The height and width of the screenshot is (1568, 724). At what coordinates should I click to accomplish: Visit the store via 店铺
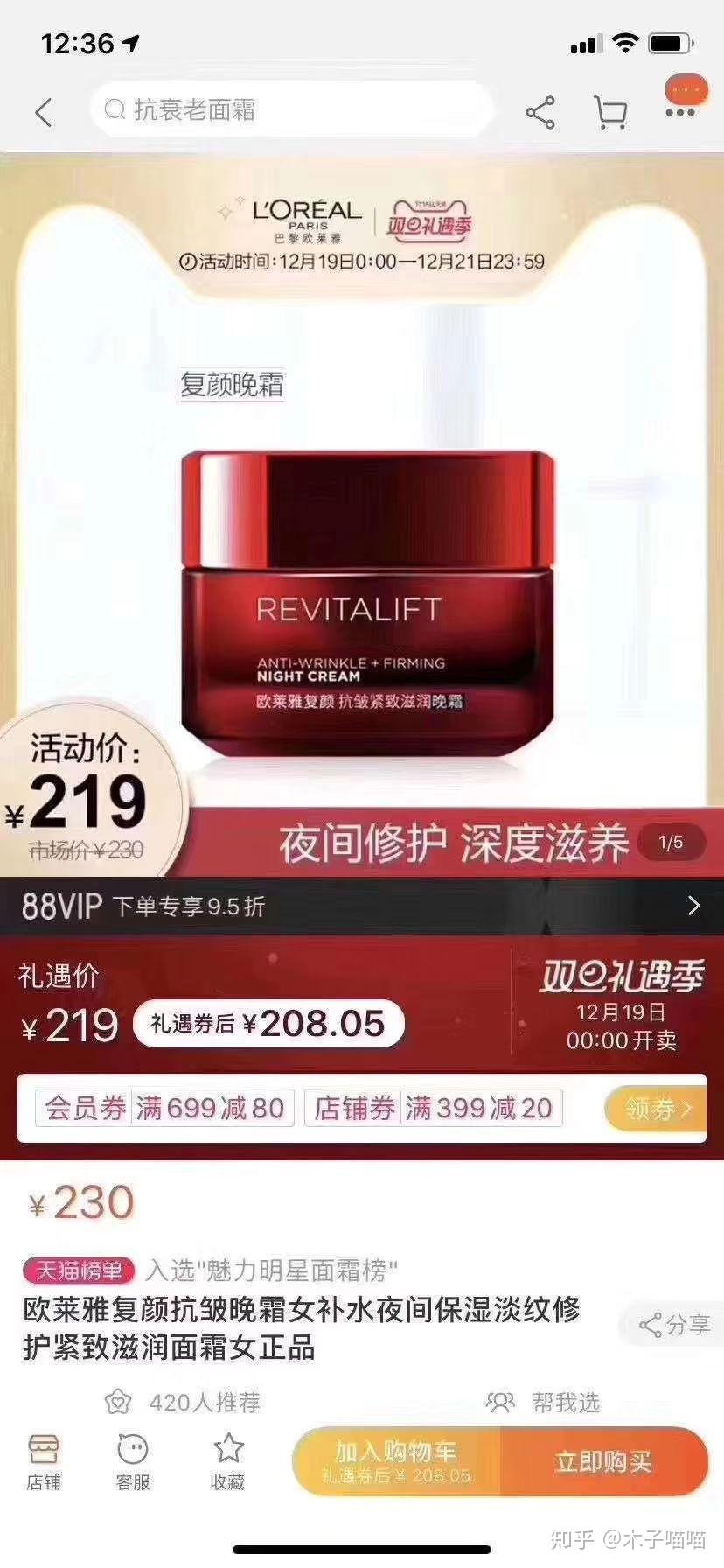[44, 1461]
